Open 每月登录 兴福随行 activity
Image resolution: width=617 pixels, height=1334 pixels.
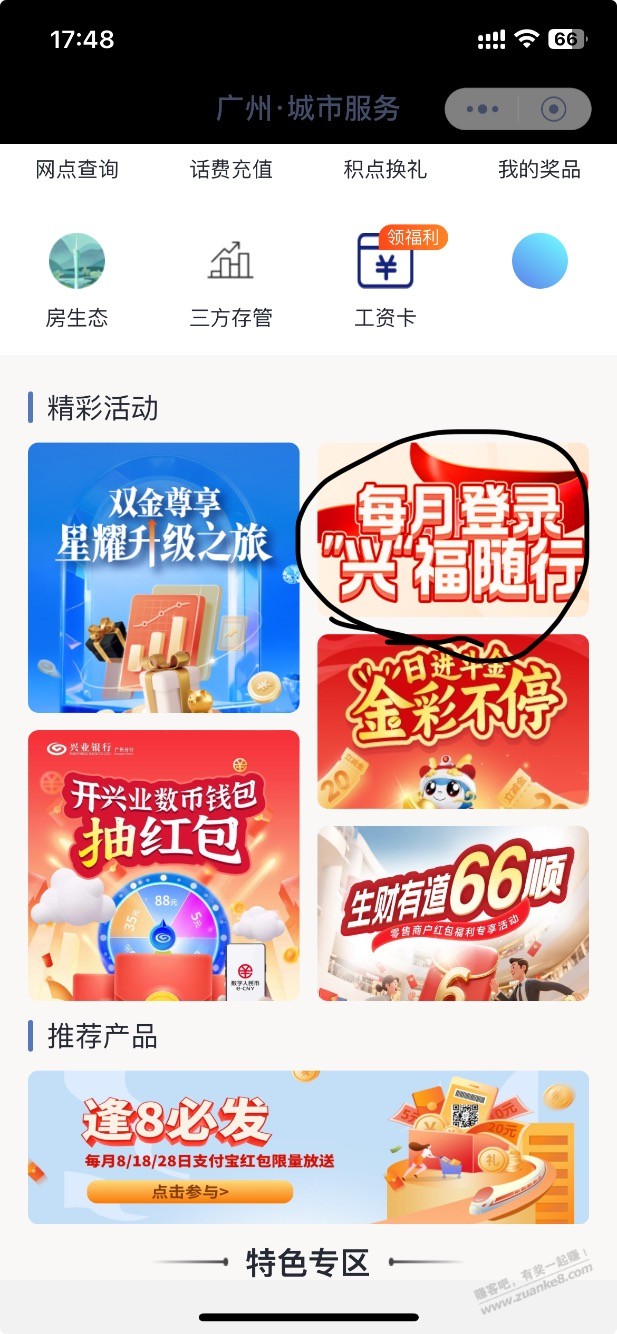coord(453,530)
